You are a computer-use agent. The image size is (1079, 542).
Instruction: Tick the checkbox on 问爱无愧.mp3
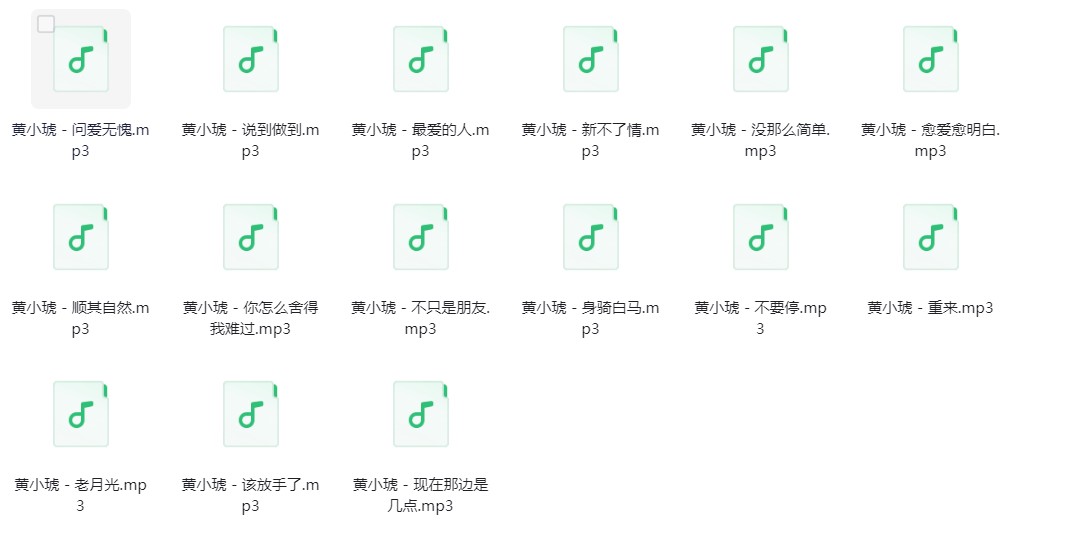coord(46,24)
